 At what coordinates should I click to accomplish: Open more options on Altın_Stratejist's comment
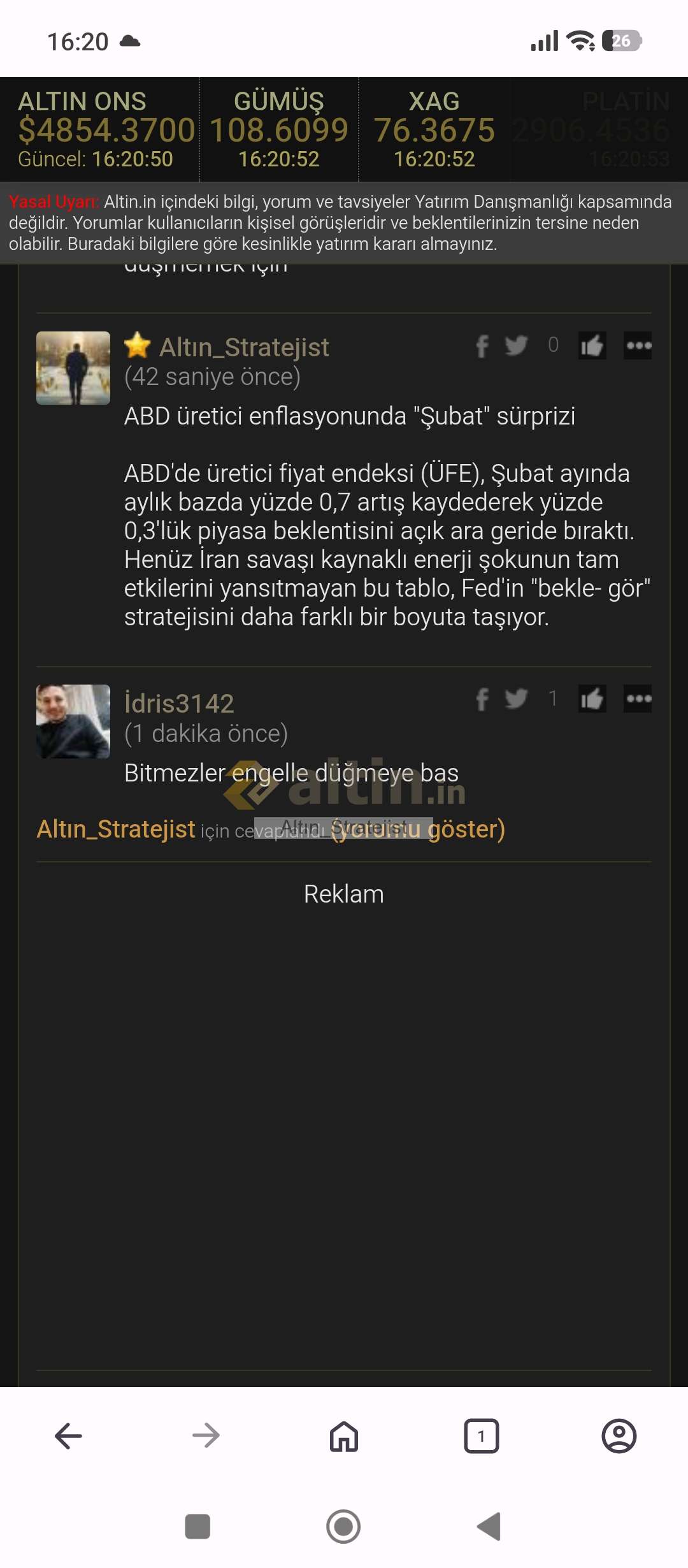tap(638, 346)
